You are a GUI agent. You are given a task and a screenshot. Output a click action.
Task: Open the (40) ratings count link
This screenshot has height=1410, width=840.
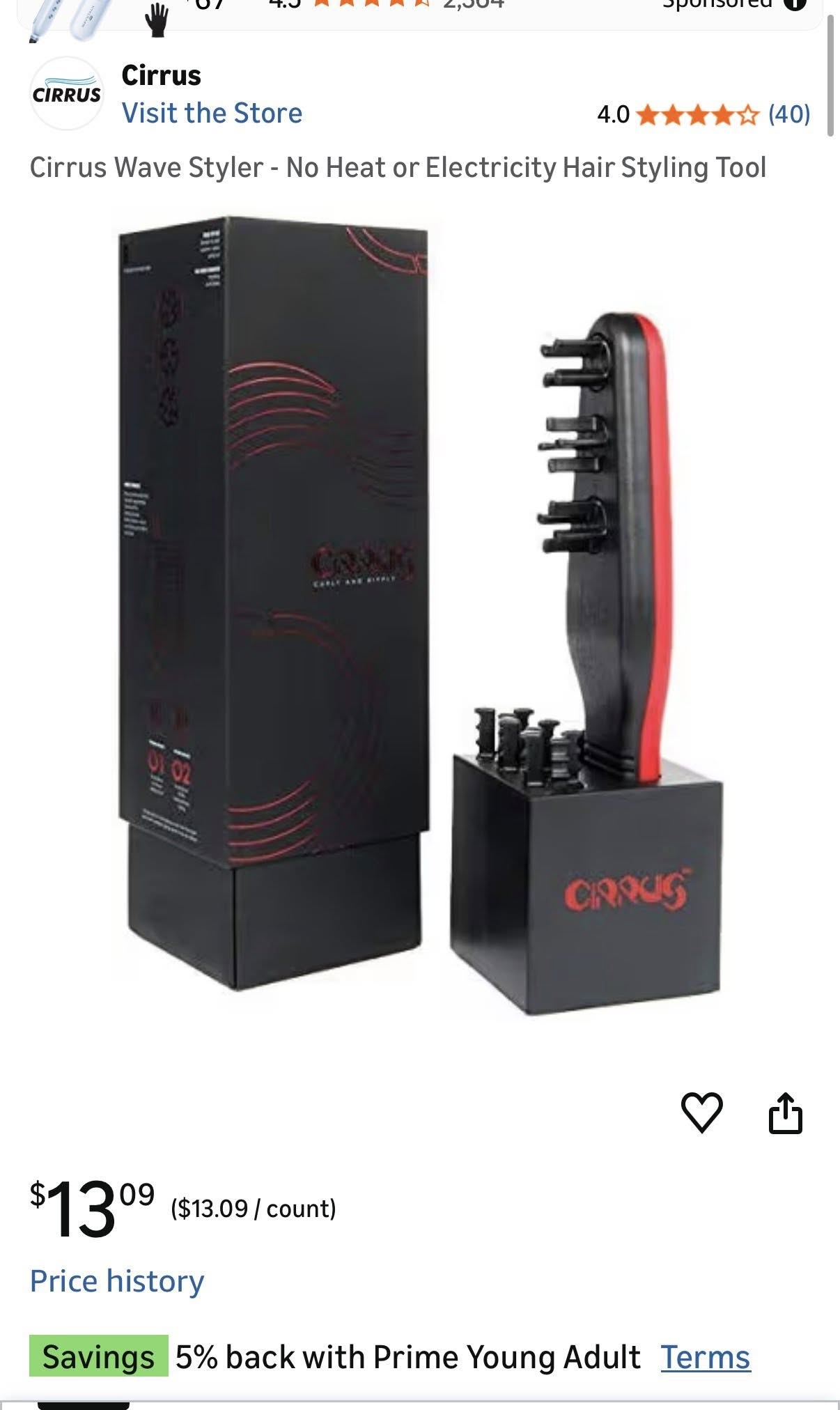point(788,115)
